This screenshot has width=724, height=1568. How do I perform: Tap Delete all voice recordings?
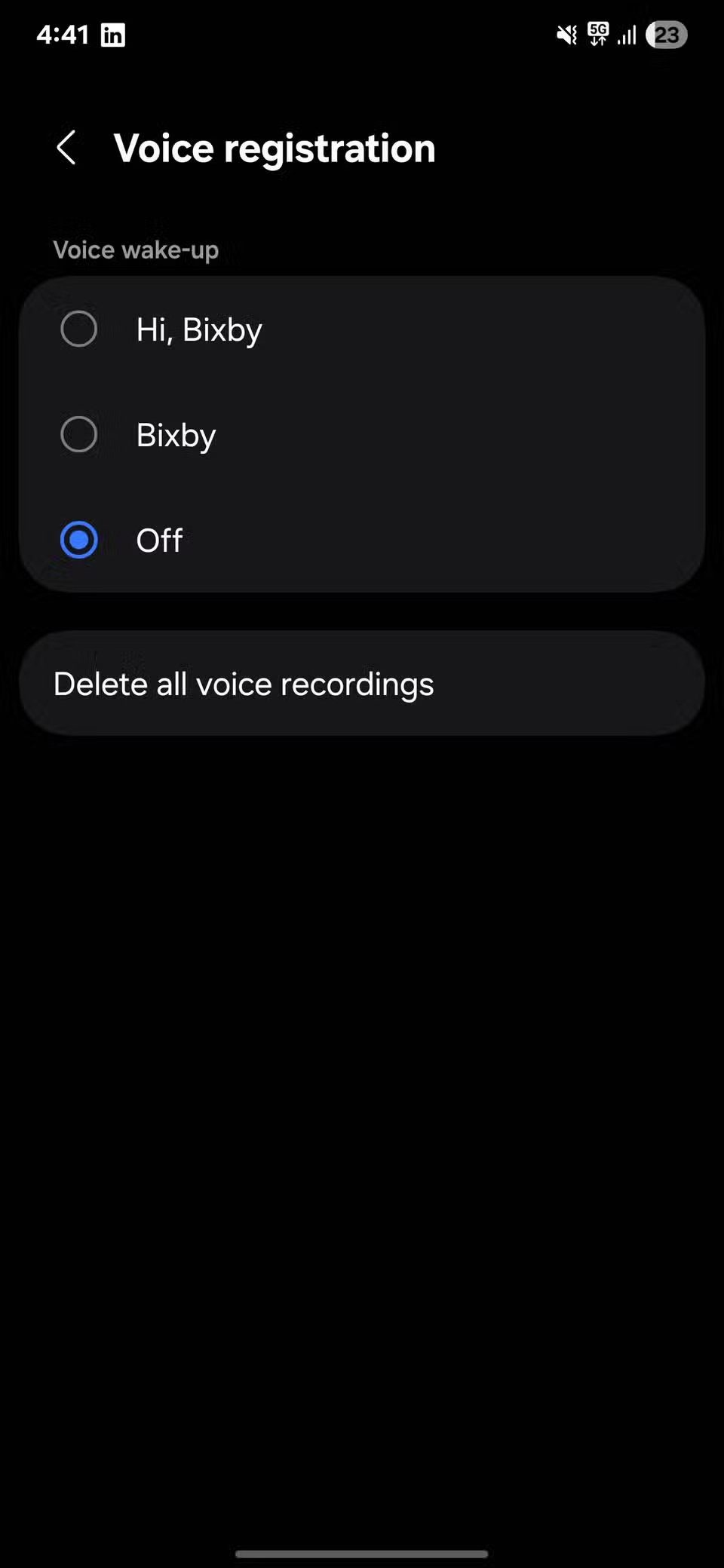[244, 683]
